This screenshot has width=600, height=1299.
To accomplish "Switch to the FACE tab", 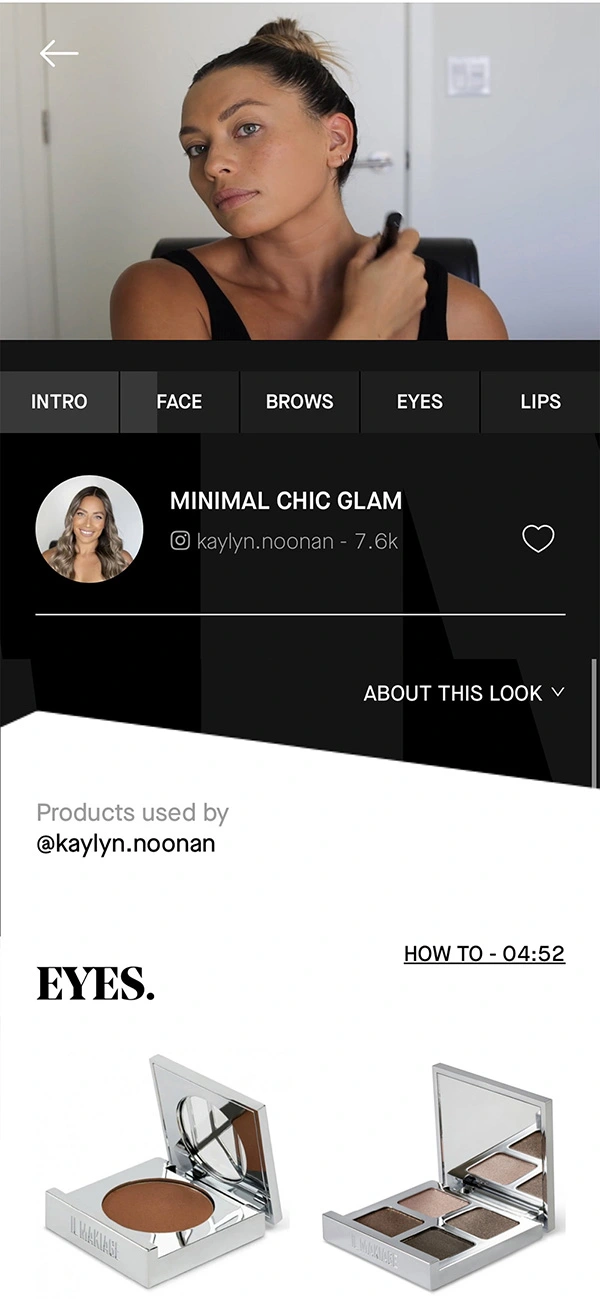I will (179, 402).
